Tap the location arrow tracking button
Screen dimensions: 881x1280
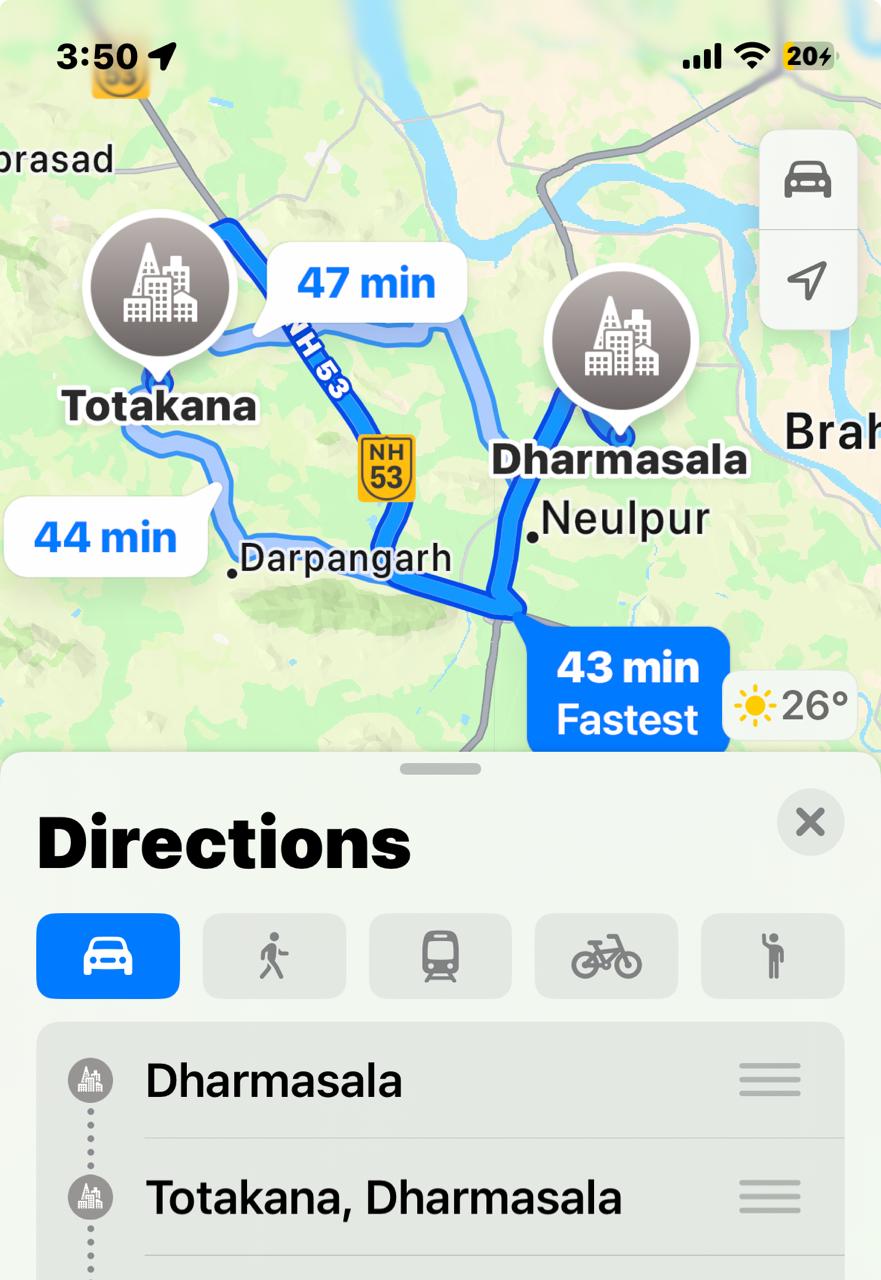coord(807,280)
